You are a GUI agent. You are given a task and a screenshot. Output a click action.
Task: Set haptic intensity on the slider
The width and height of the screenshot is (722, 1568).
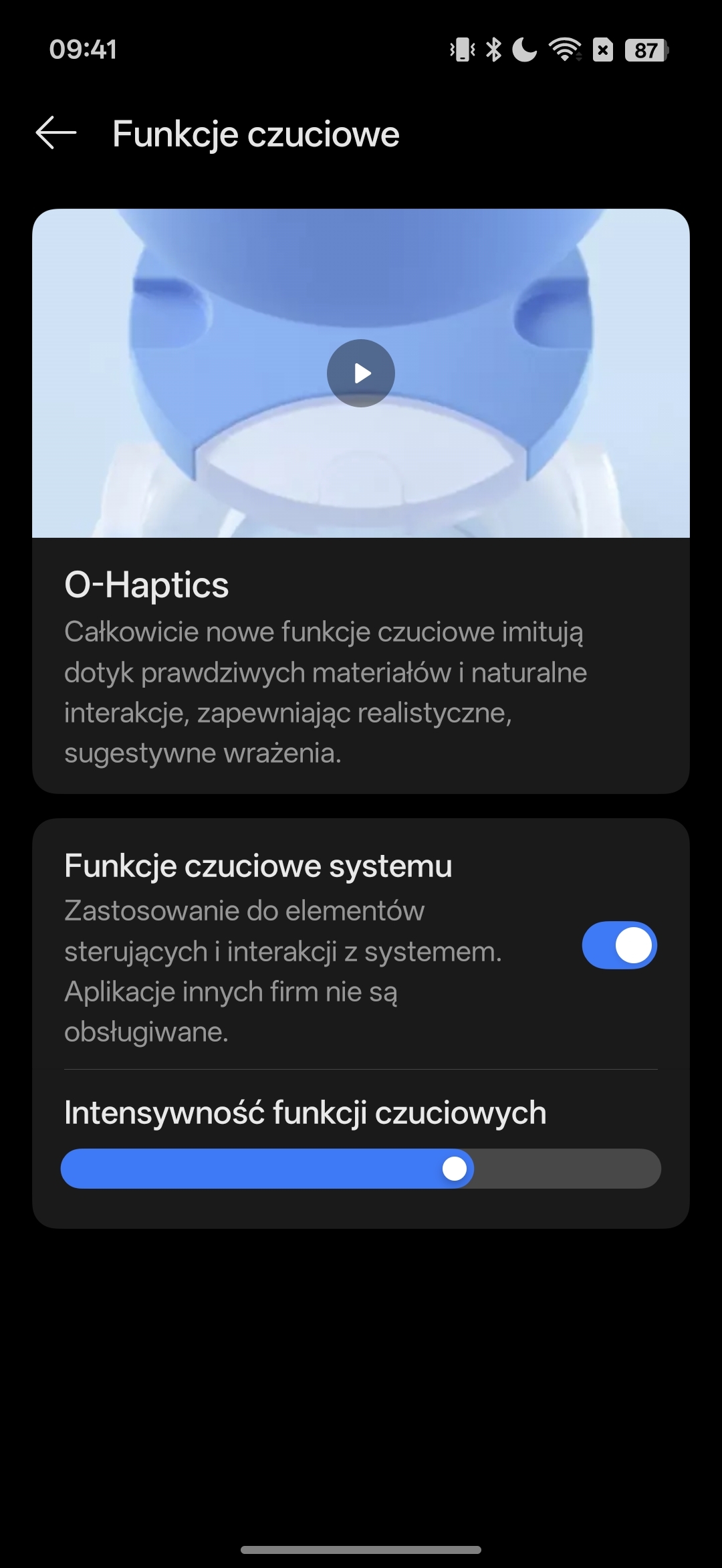coord(455,1169)
